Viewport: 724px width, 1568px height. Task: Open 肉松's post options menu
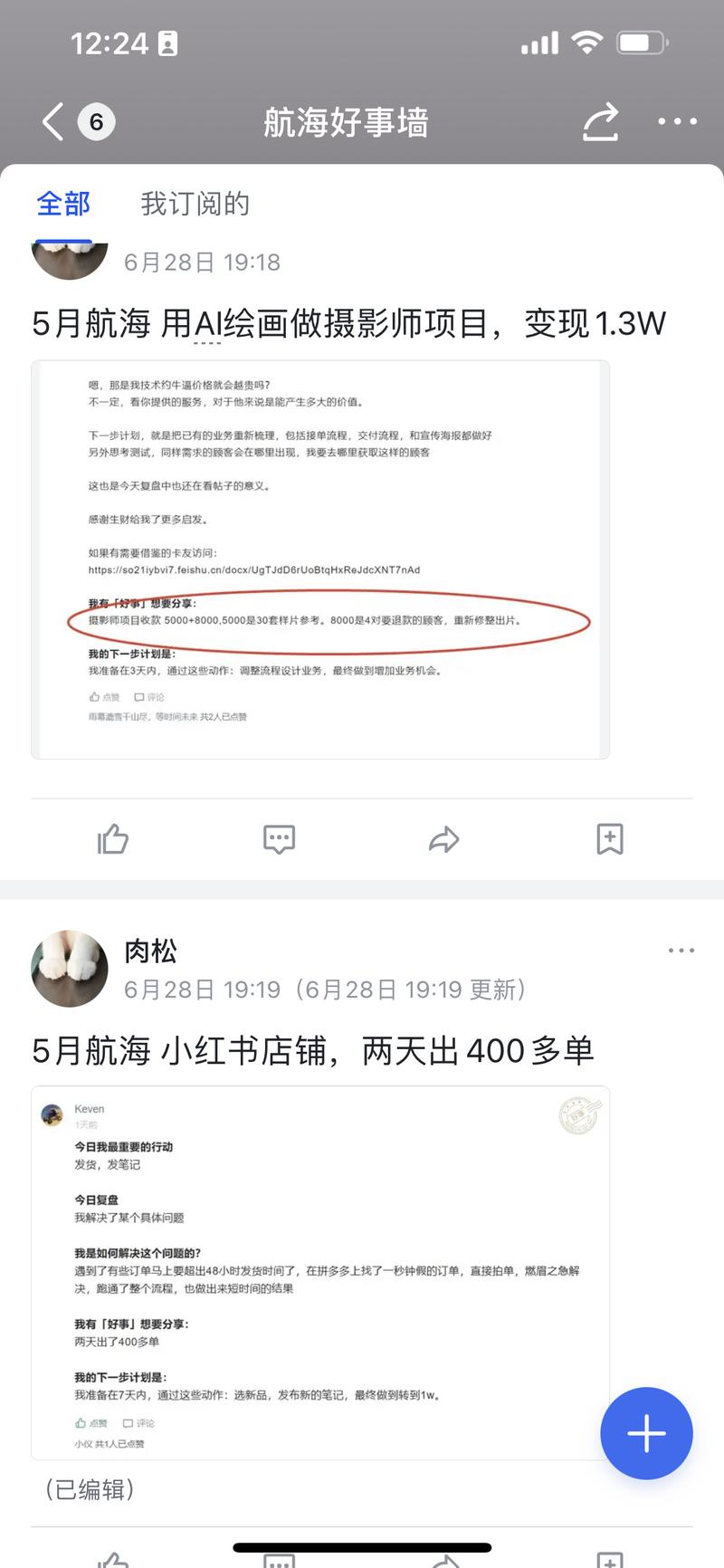681,950
